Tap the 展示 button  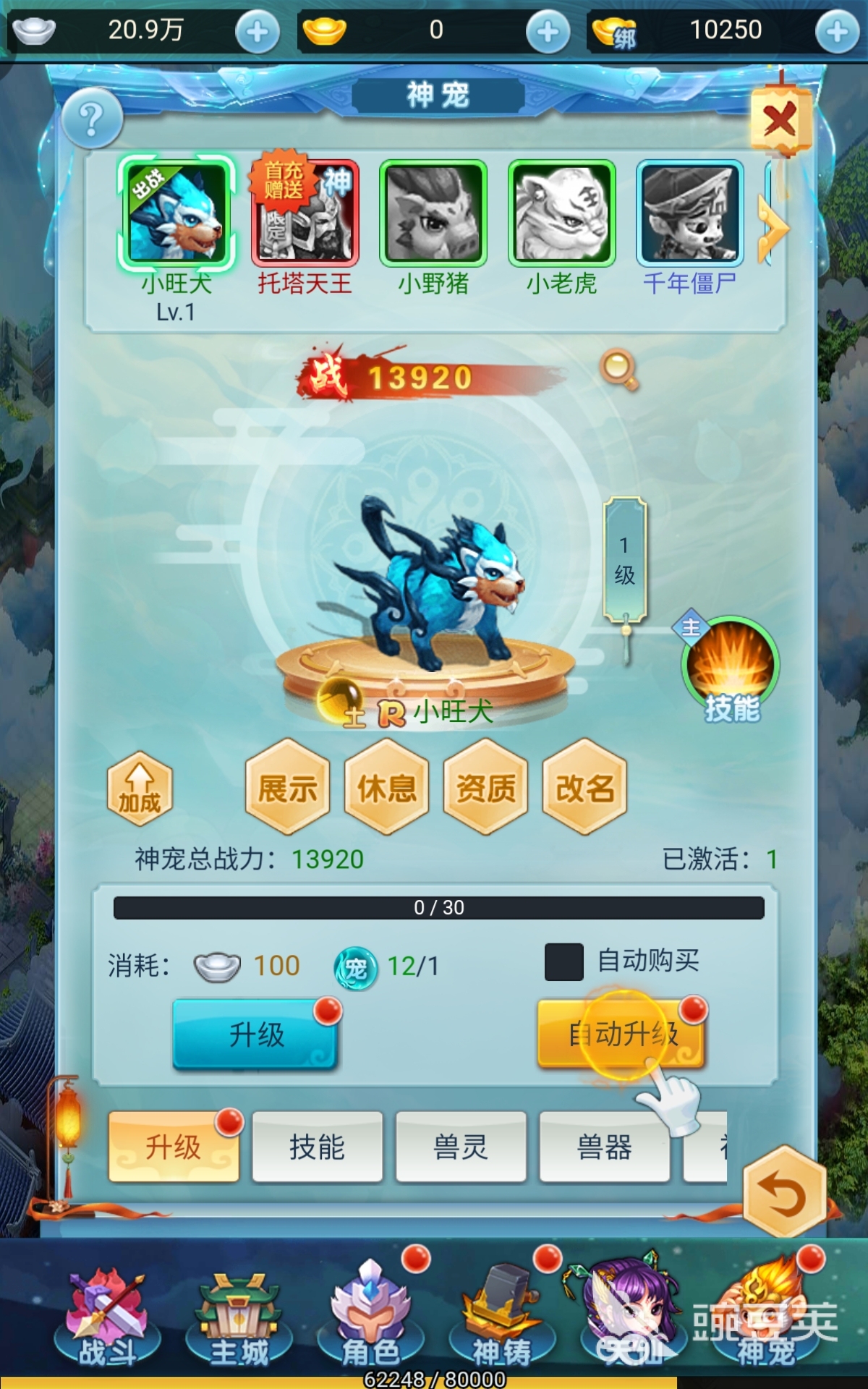coord(288,788)
